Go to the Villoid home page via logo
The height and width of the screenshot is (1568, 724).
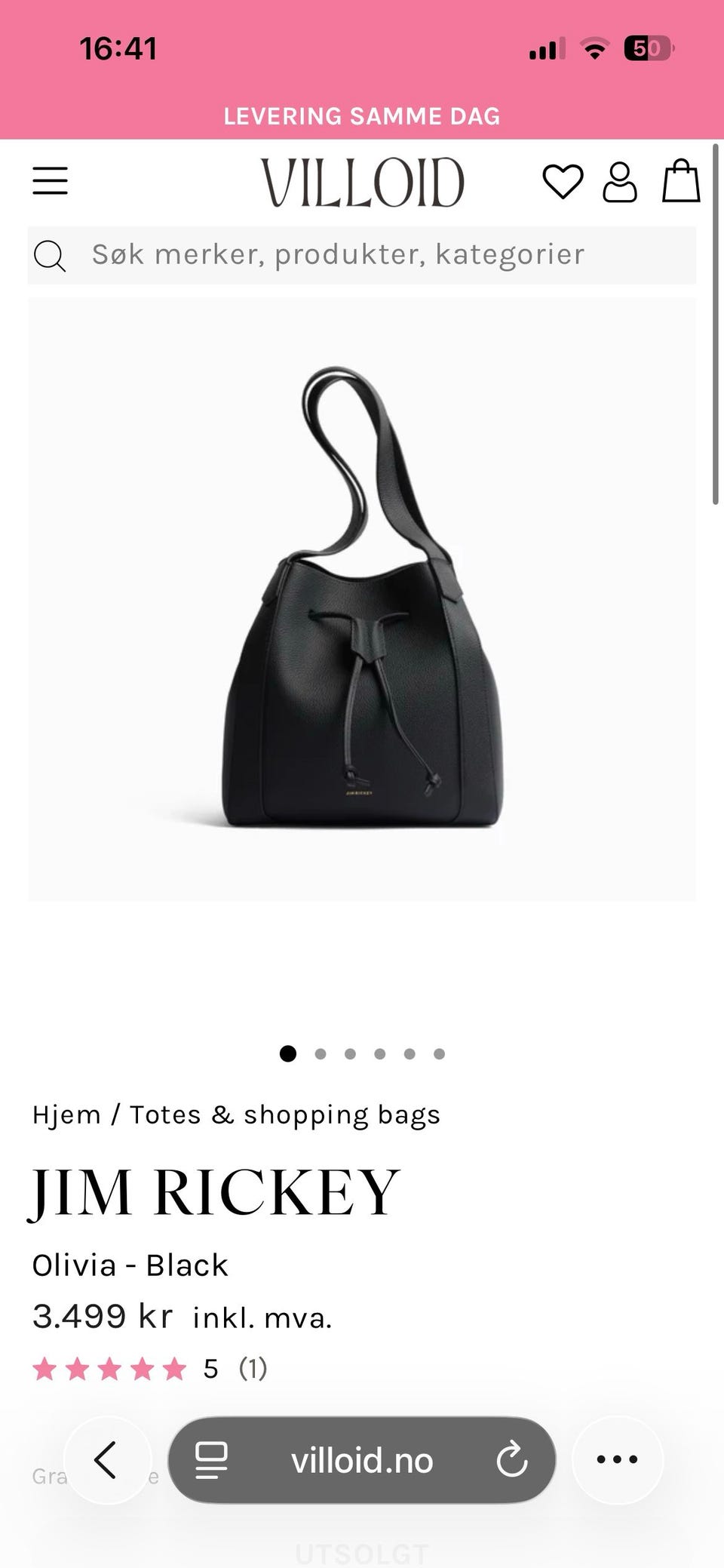click(362, 182)
